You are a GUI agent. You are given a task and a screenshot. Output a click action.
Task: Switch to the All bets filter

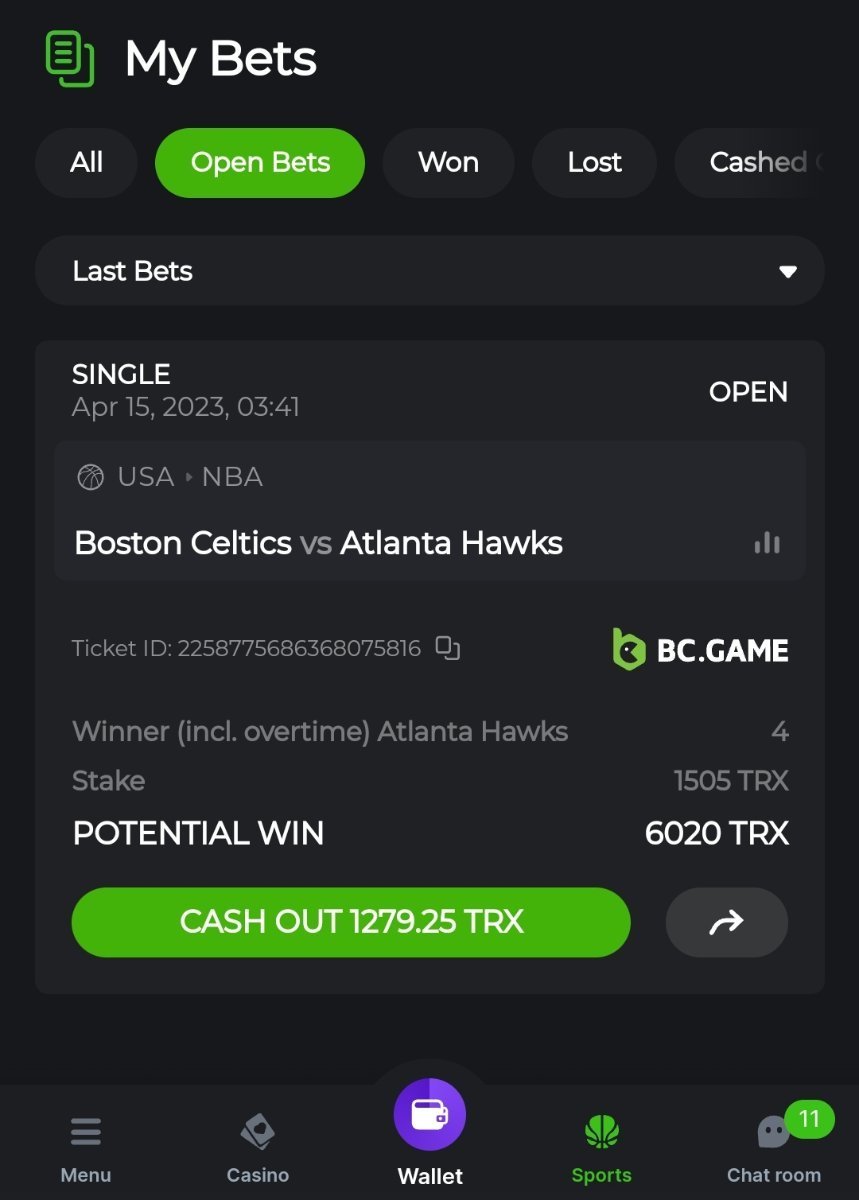coord(86,163)
